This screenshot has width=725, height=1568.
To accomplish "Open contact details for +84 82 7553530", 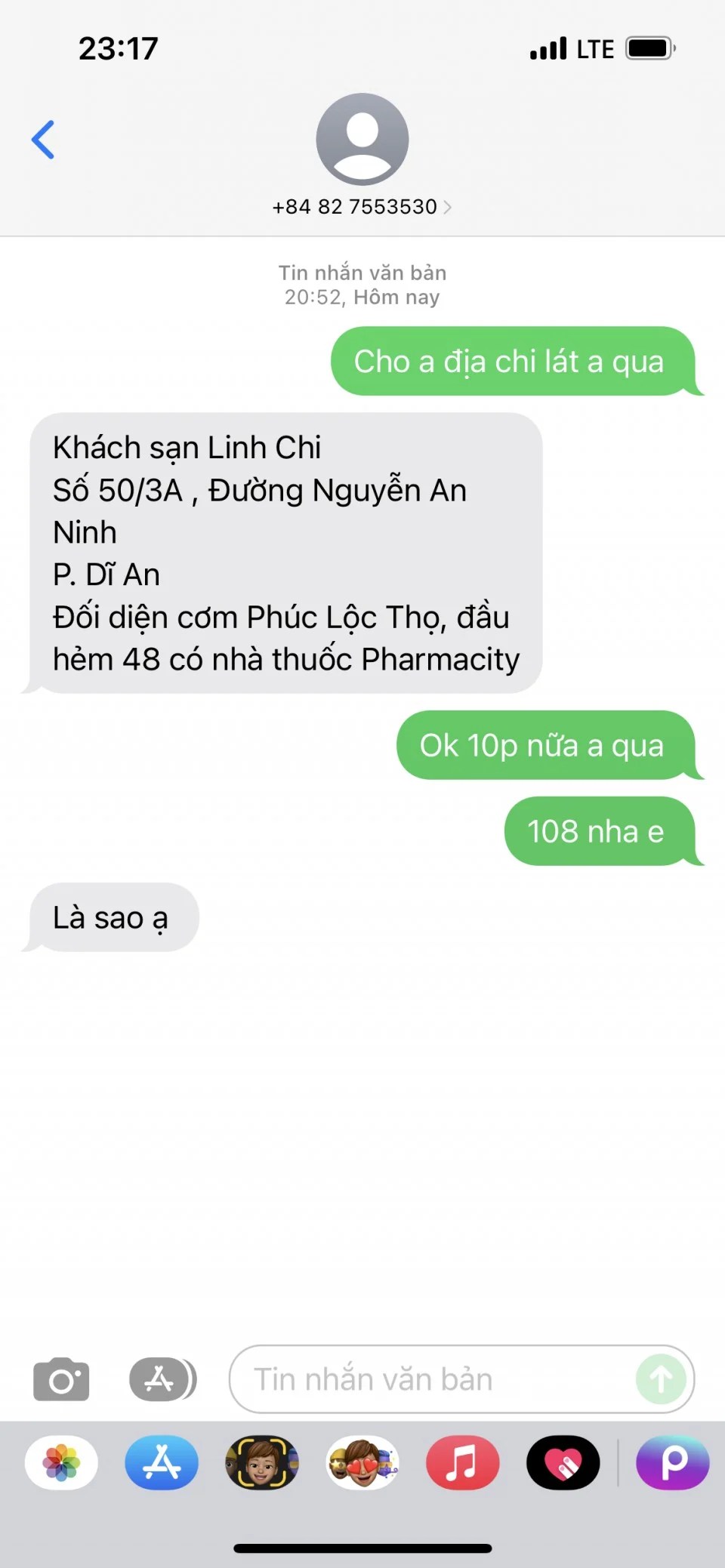I will click(362, 207).
